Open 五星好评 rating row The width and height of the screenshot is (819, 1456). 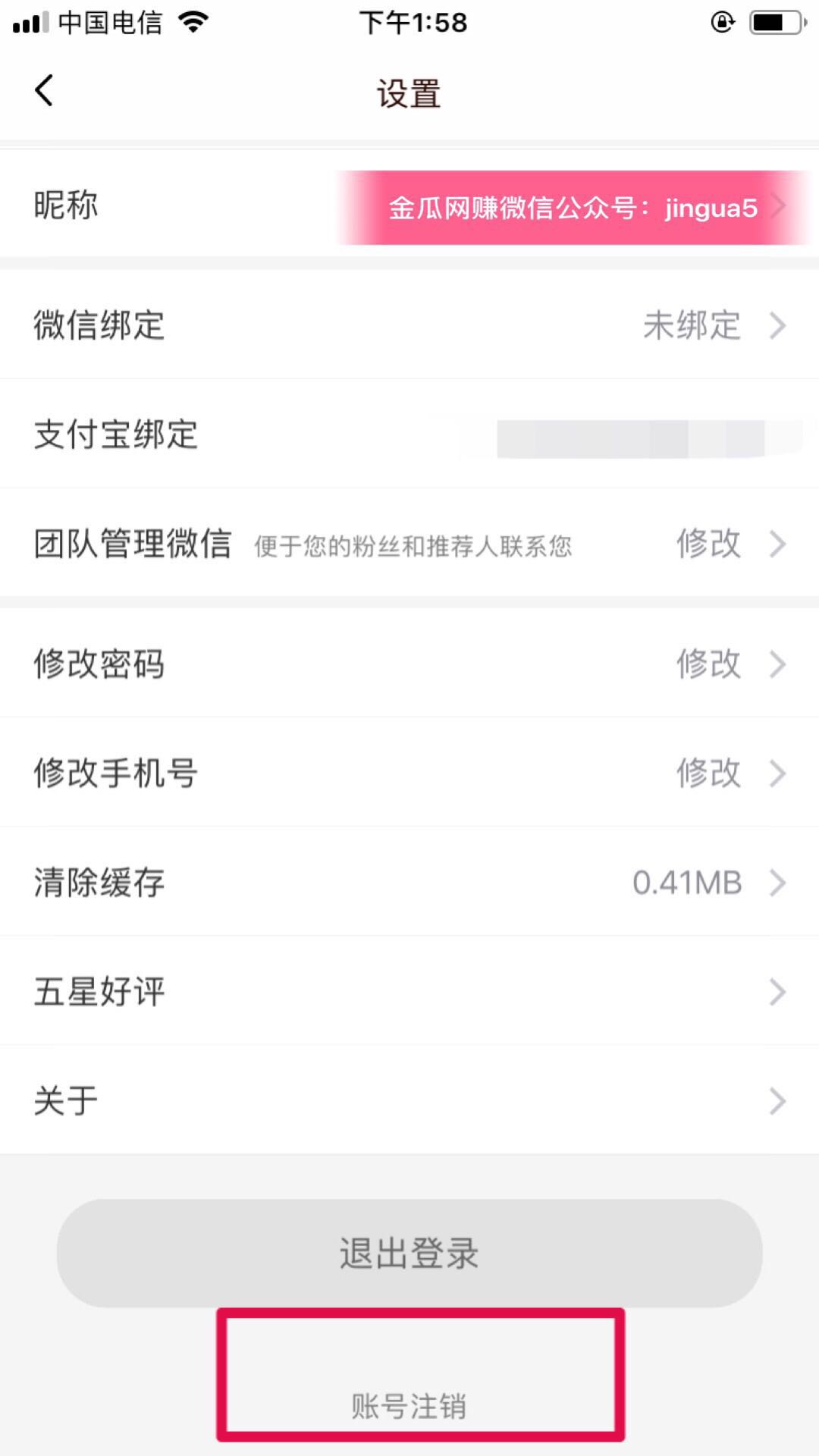(x=409, y=991)
